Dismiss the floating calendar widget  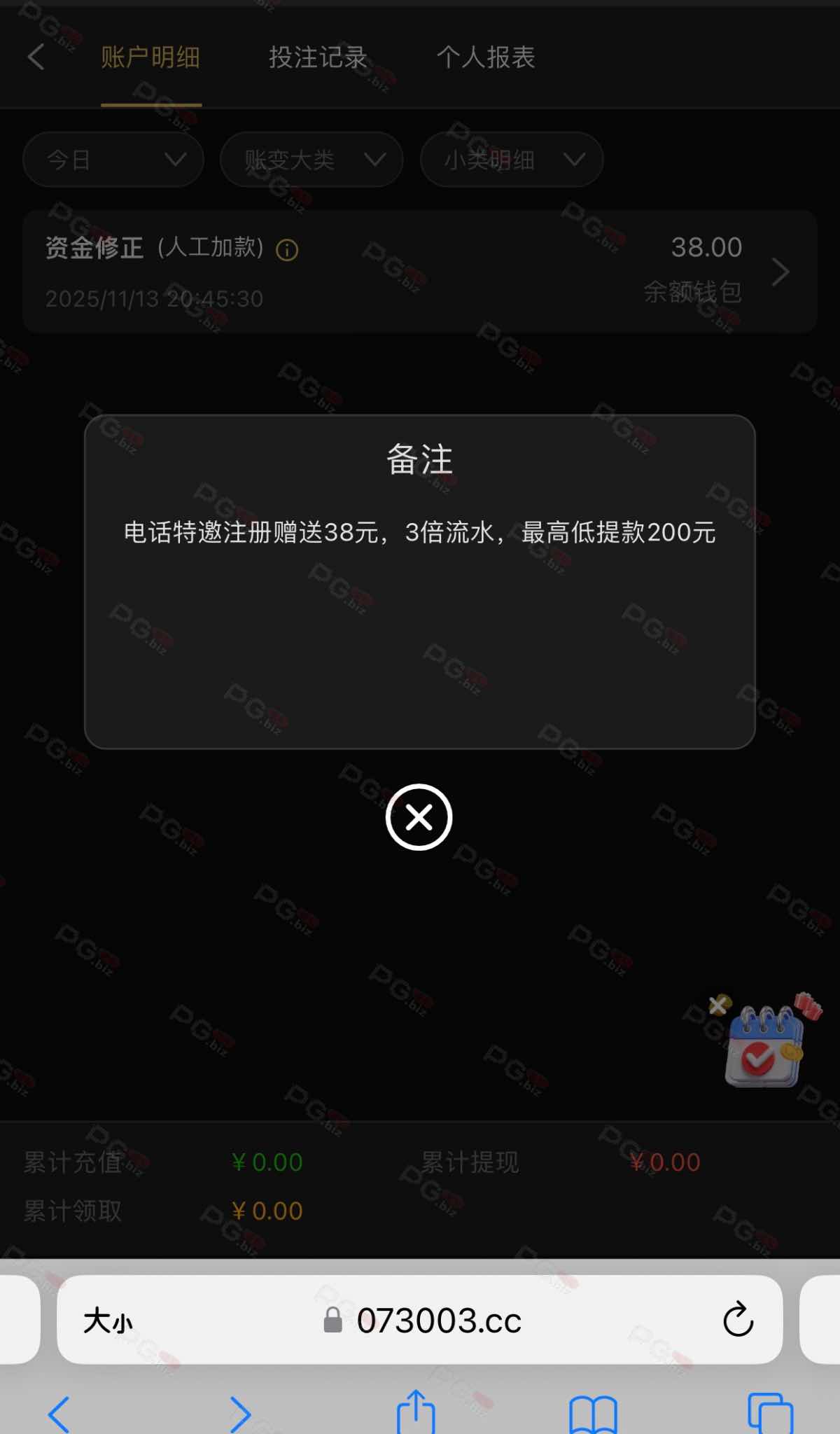[717, 1006]
